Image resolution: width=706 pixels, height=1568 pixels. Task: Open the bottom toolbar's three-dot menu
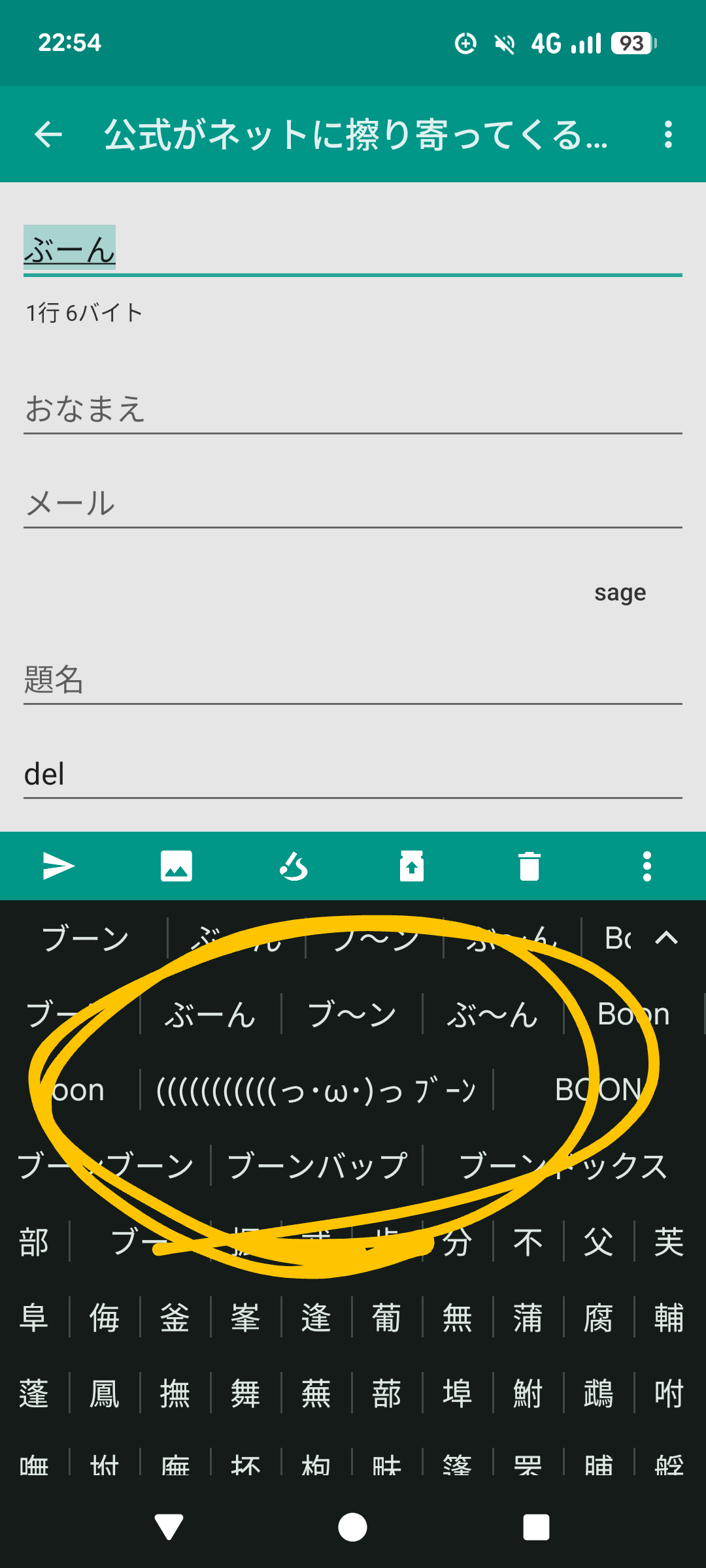(647, 866)
